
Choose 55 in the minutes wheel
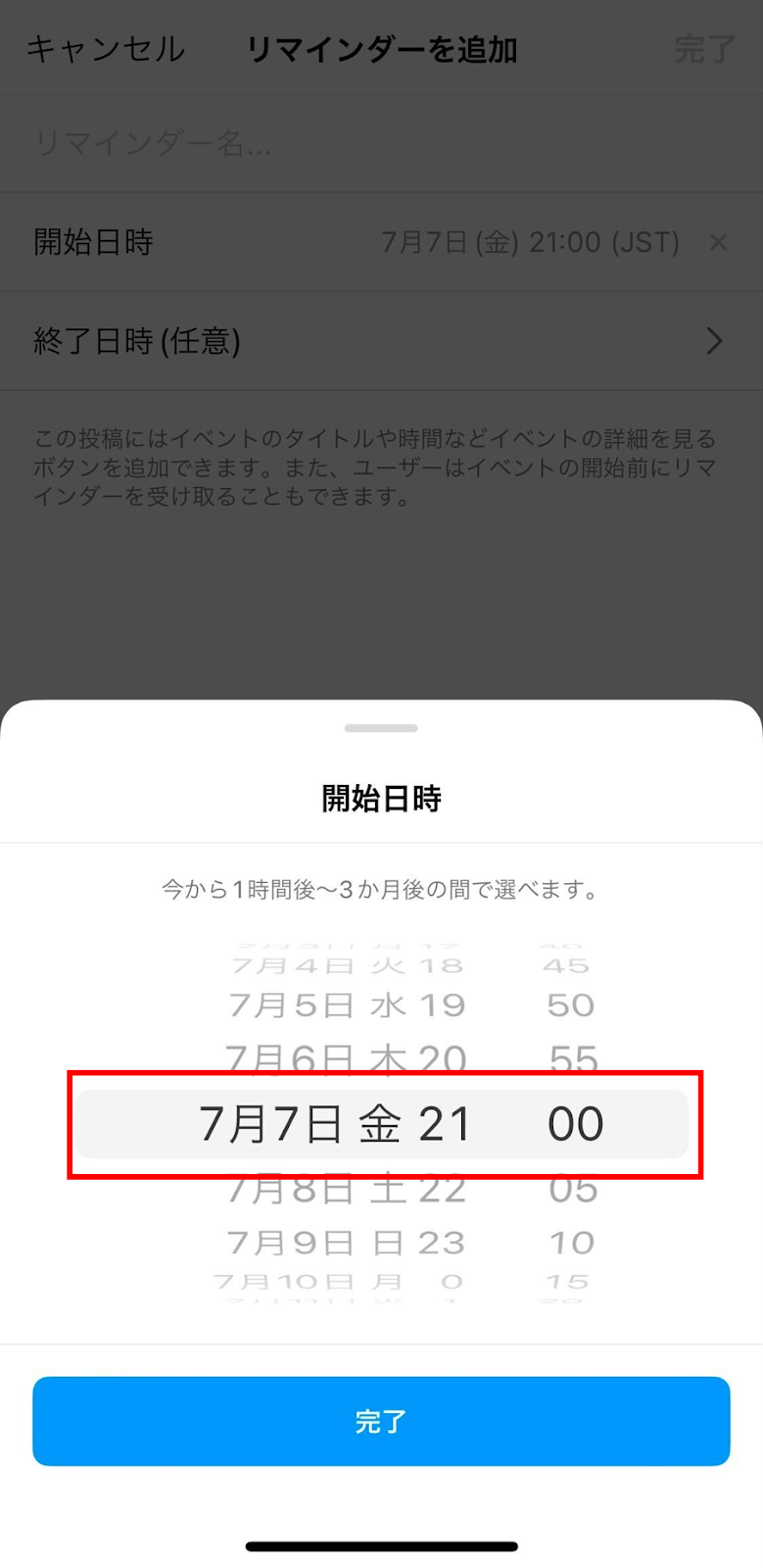pyautogui.click(x=574, y=1059)
